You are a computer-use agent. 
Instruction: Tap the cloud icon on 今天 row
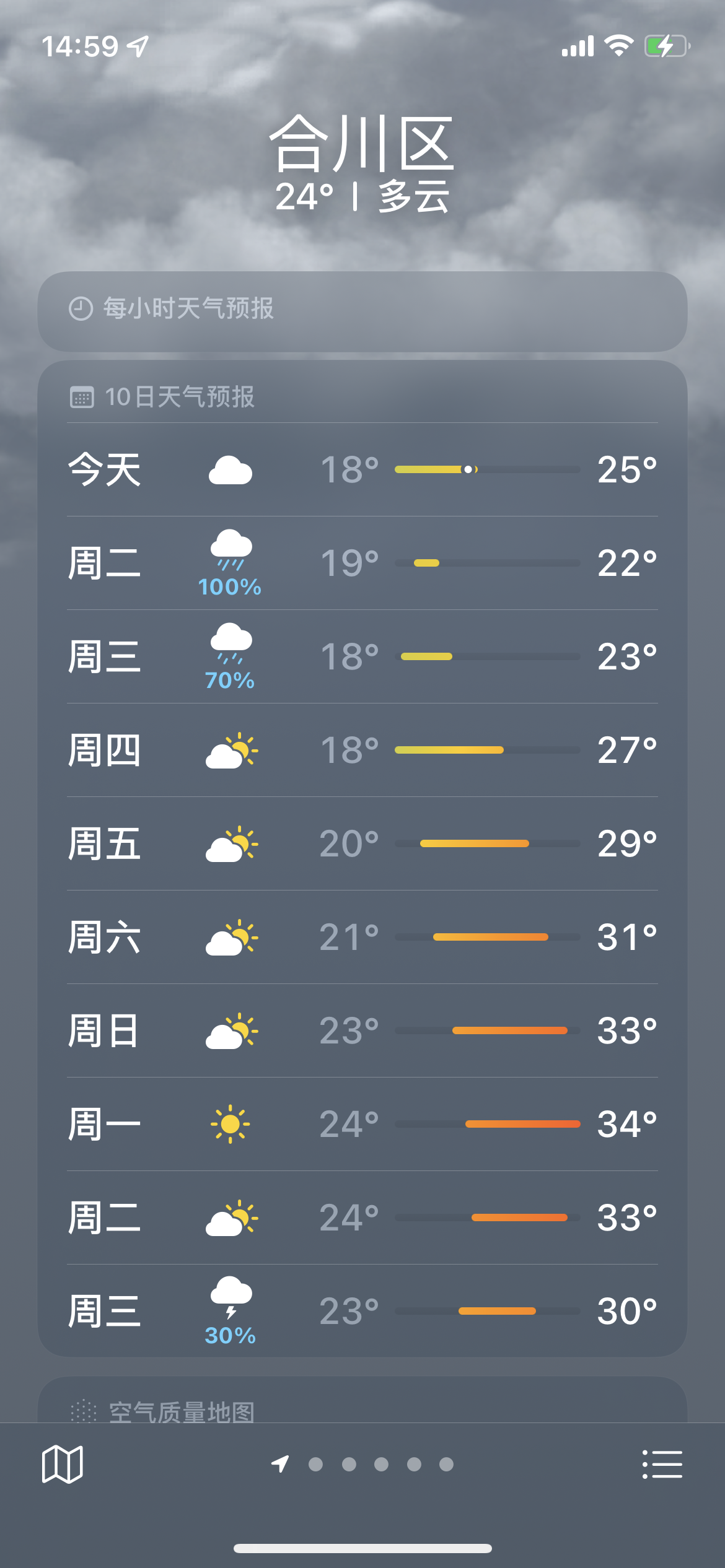coord(230,469)
